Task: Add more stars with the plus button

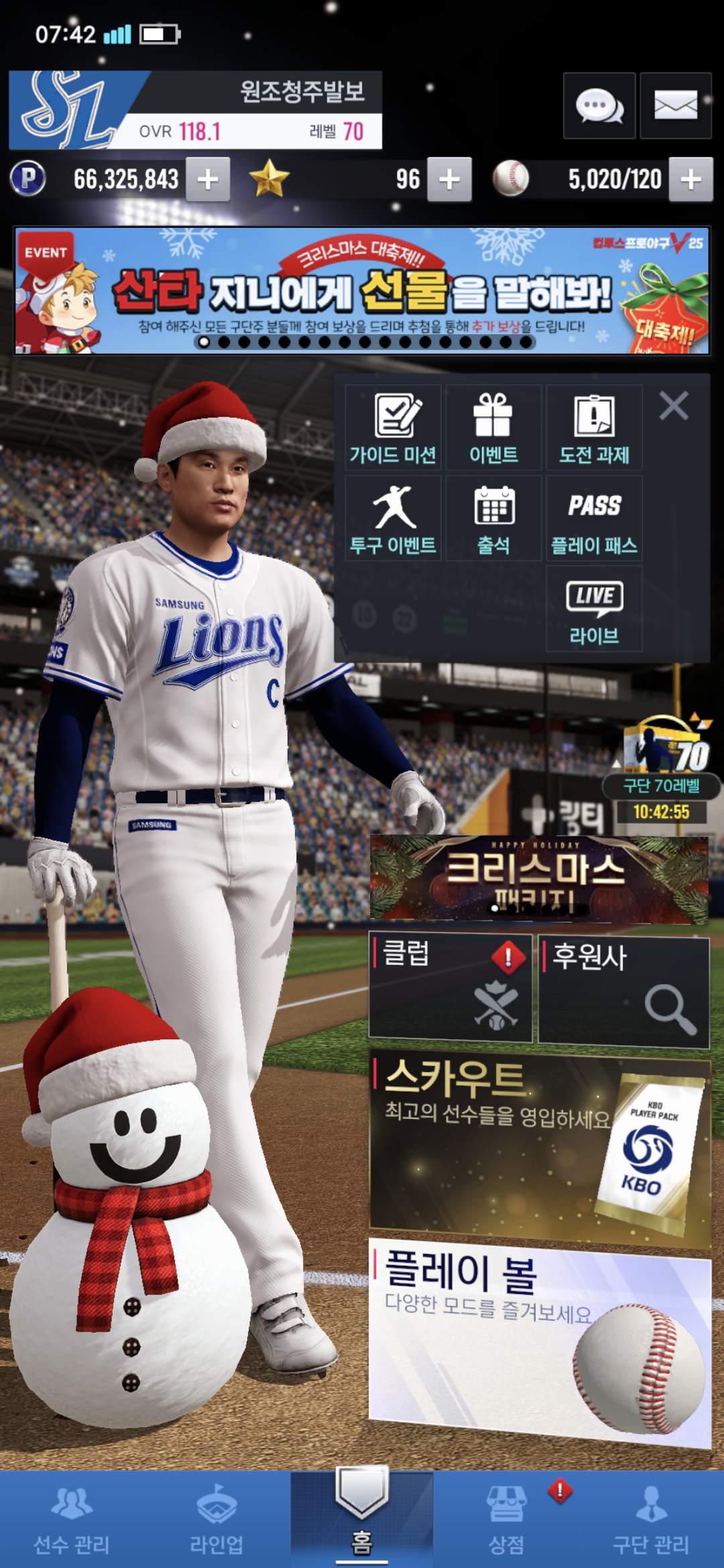Action: pos(449,180)
